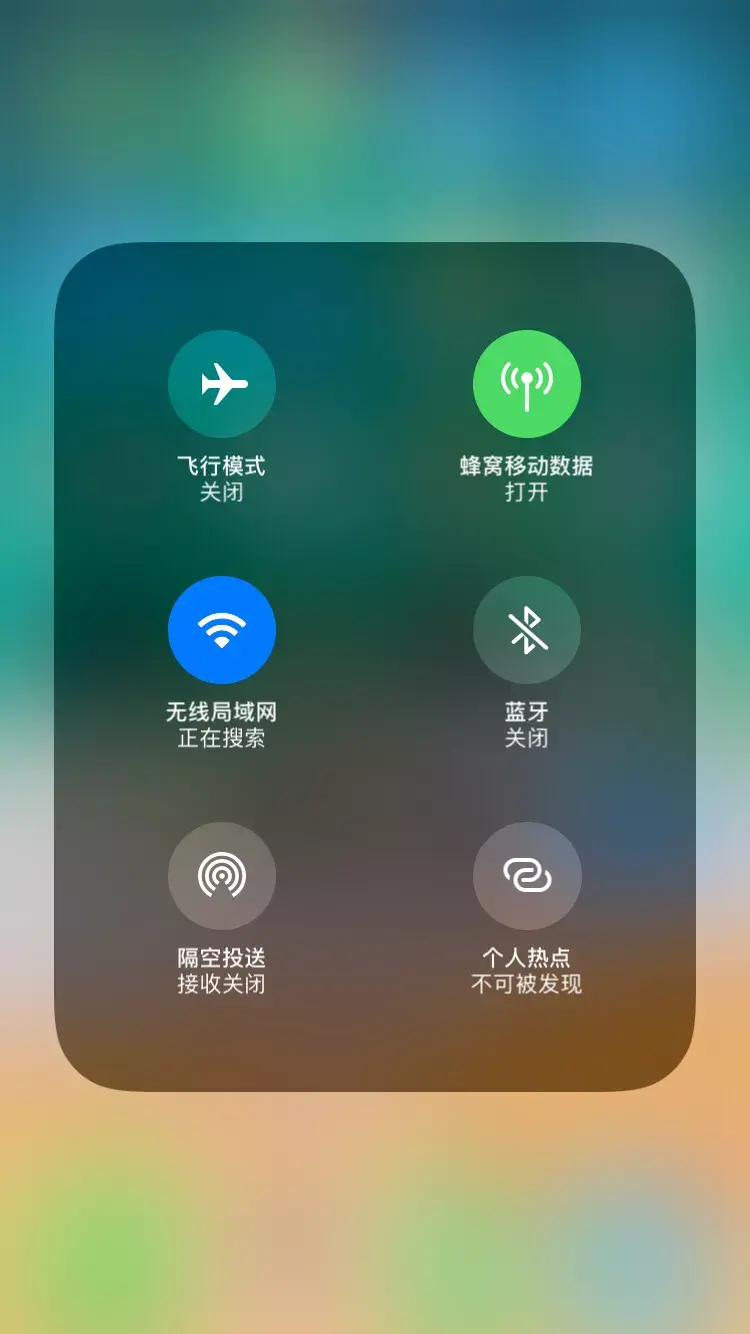Enable Personal Hotspot (个人热点)

527,876
